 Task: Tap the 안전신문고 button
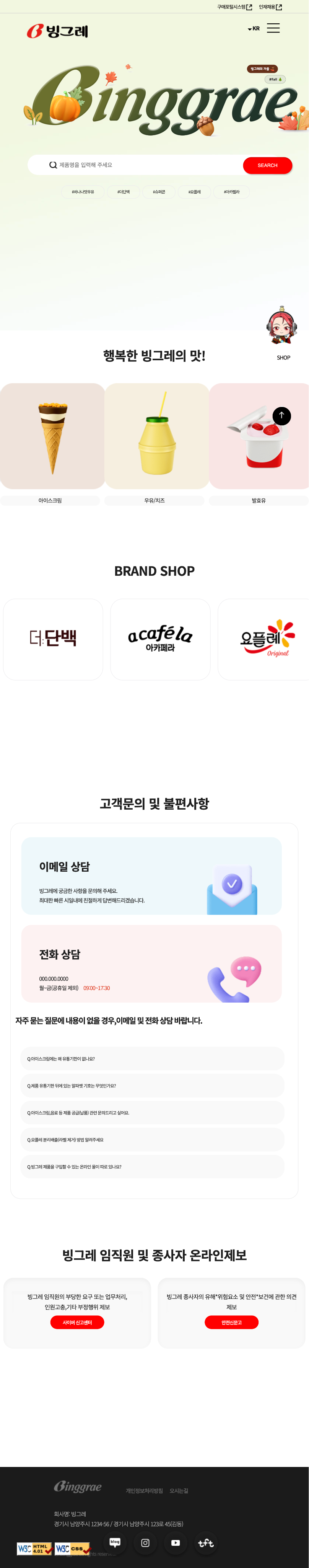[x=231, y=1322]
